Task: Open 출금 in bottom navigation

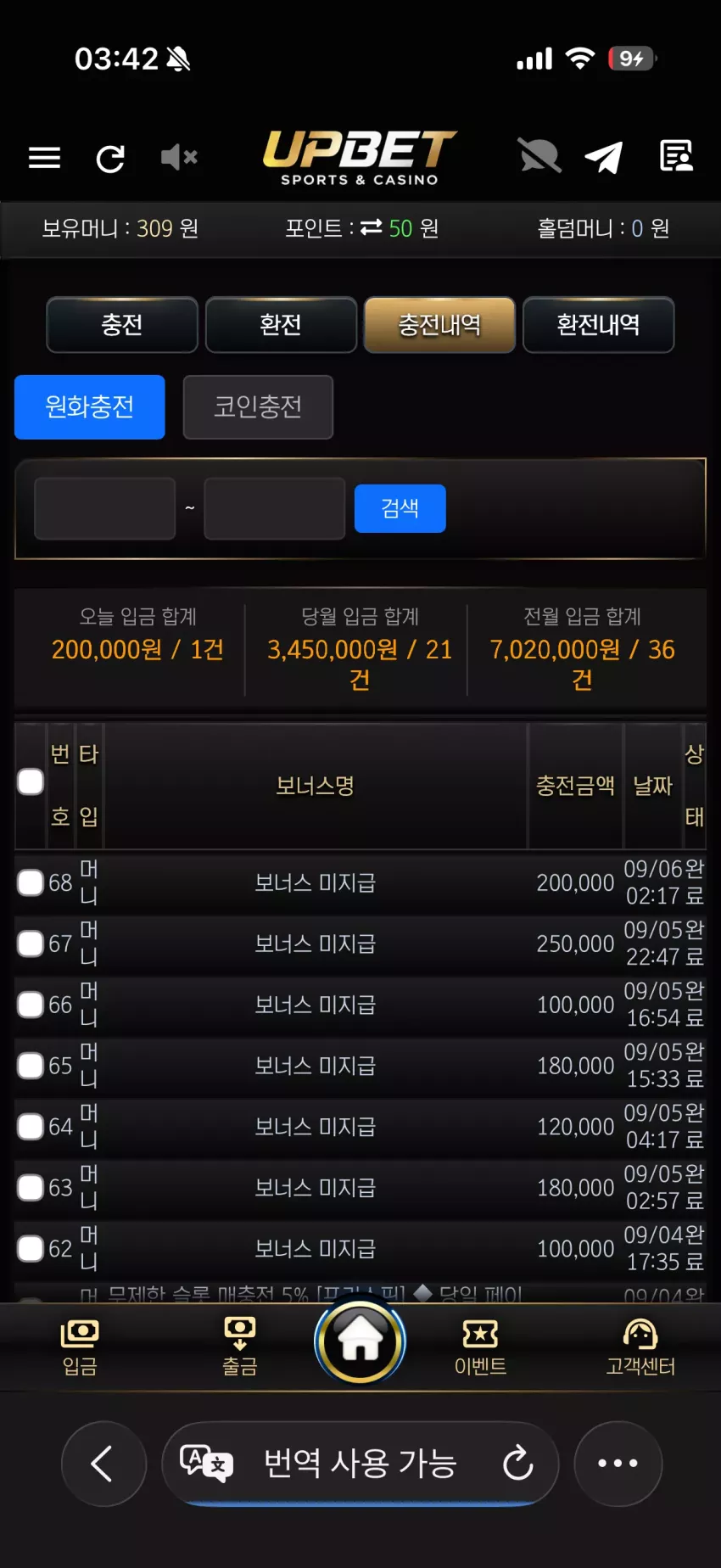Action: pos(240,1347)
